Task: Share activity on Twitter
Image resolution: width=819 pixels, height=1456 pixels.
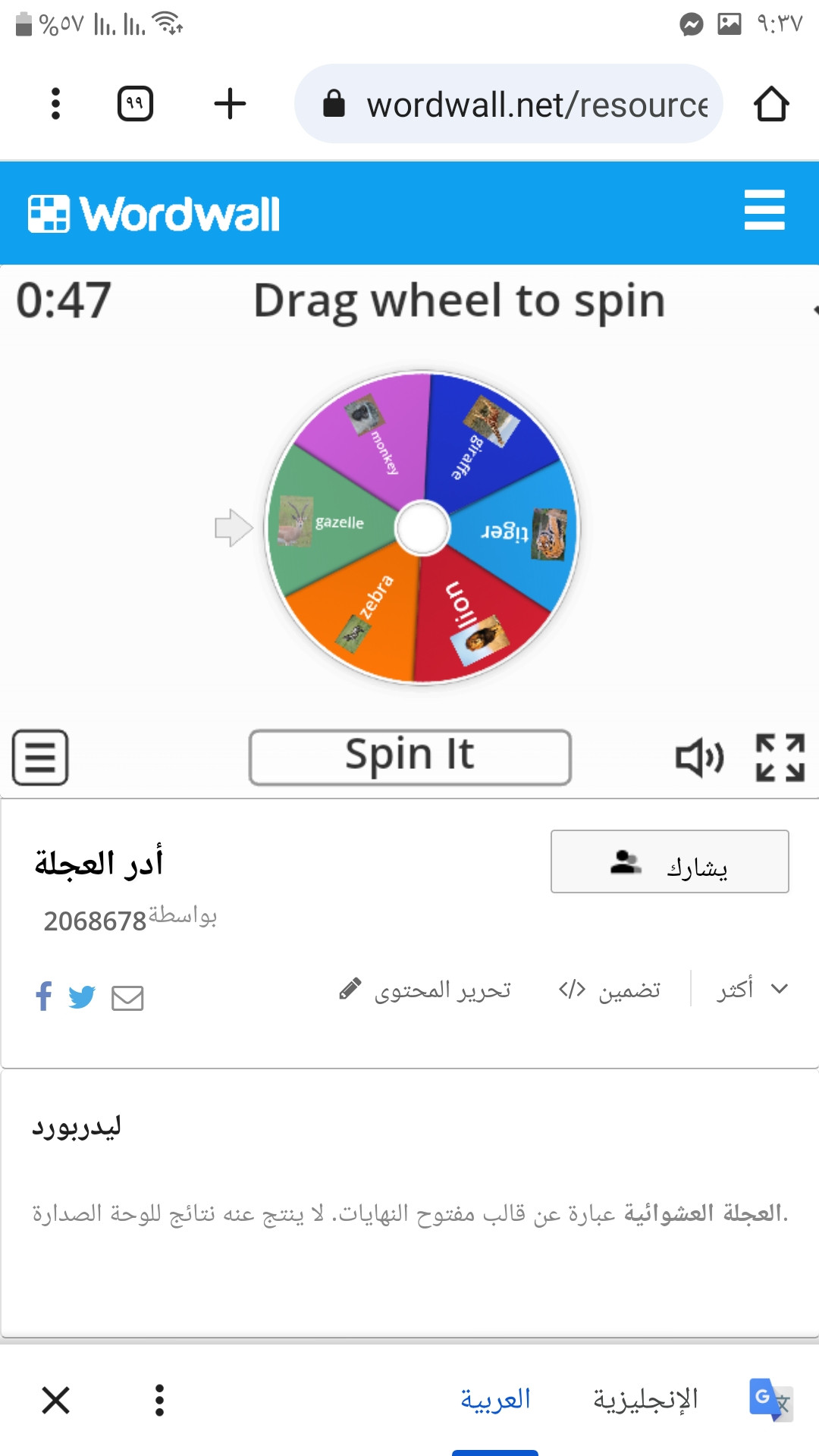Action: click(x=82, y=996)
